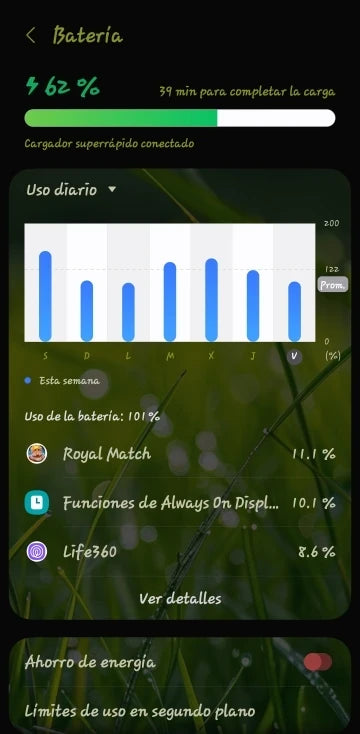Open Royal Match battery usage
This screenshot has height=734, width=360.
click(x=180, y=454)
